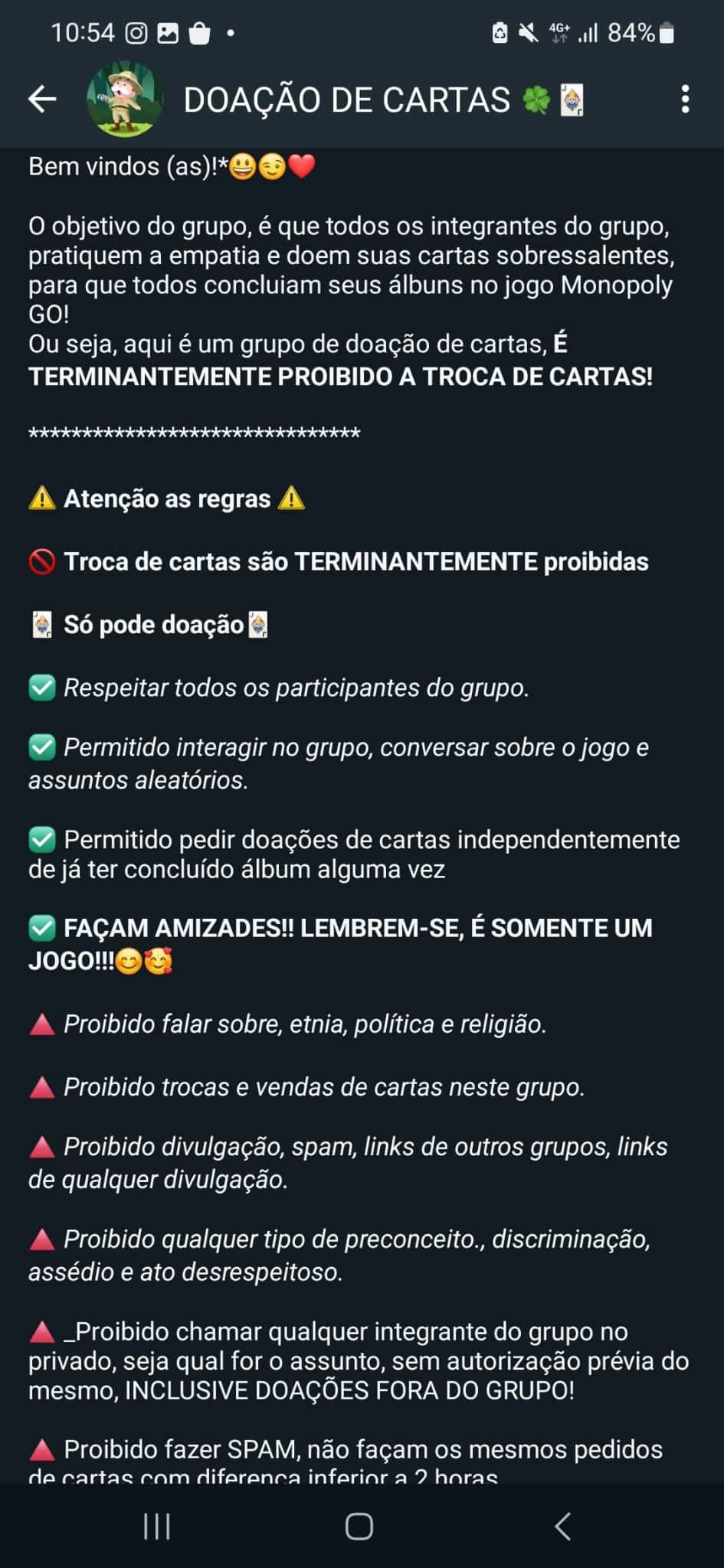Tap the system back navigation button
Screen dimensions: 724x1568
tap(562, 1527)
